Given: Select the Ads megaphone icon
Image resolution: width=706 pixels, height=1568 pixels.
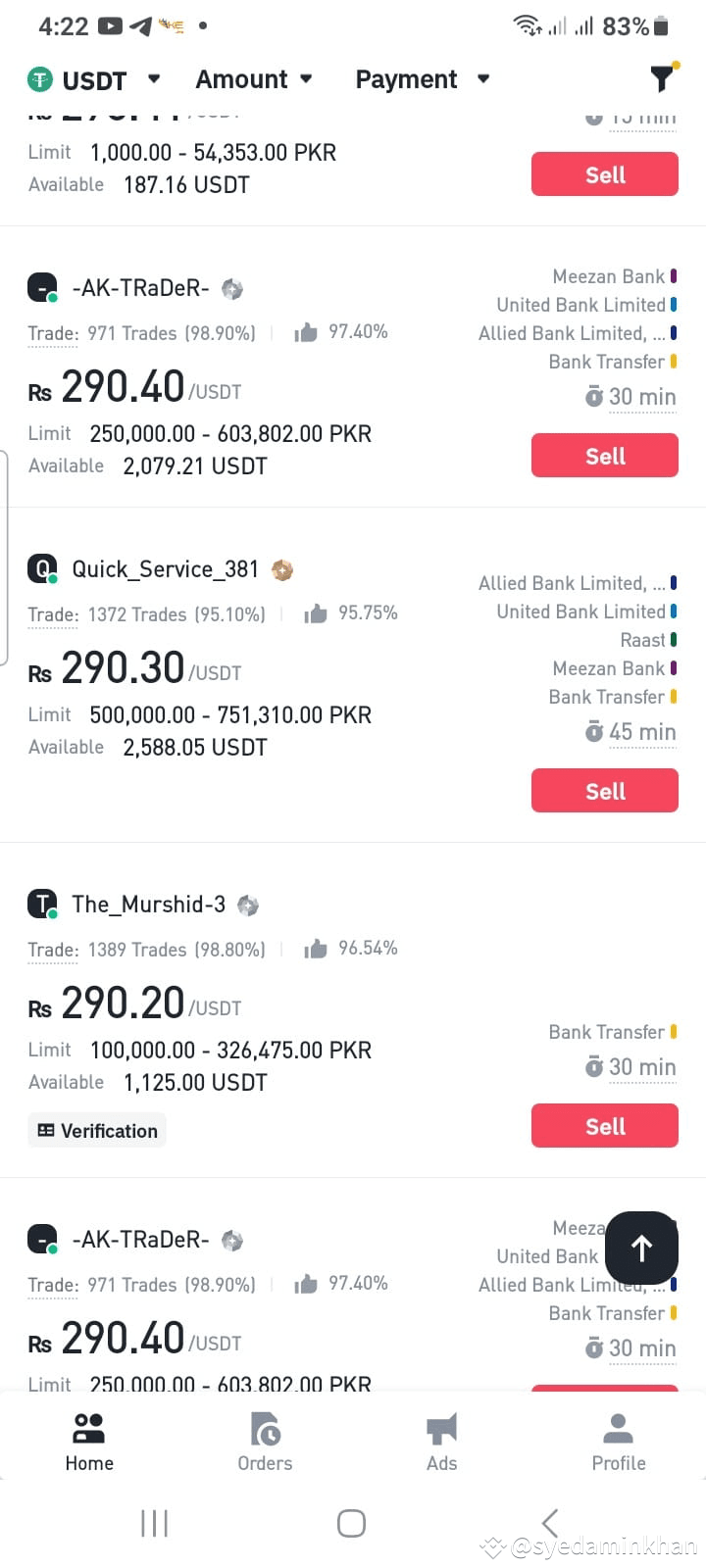Looking at the screenshot, I should pos(441,1429).
